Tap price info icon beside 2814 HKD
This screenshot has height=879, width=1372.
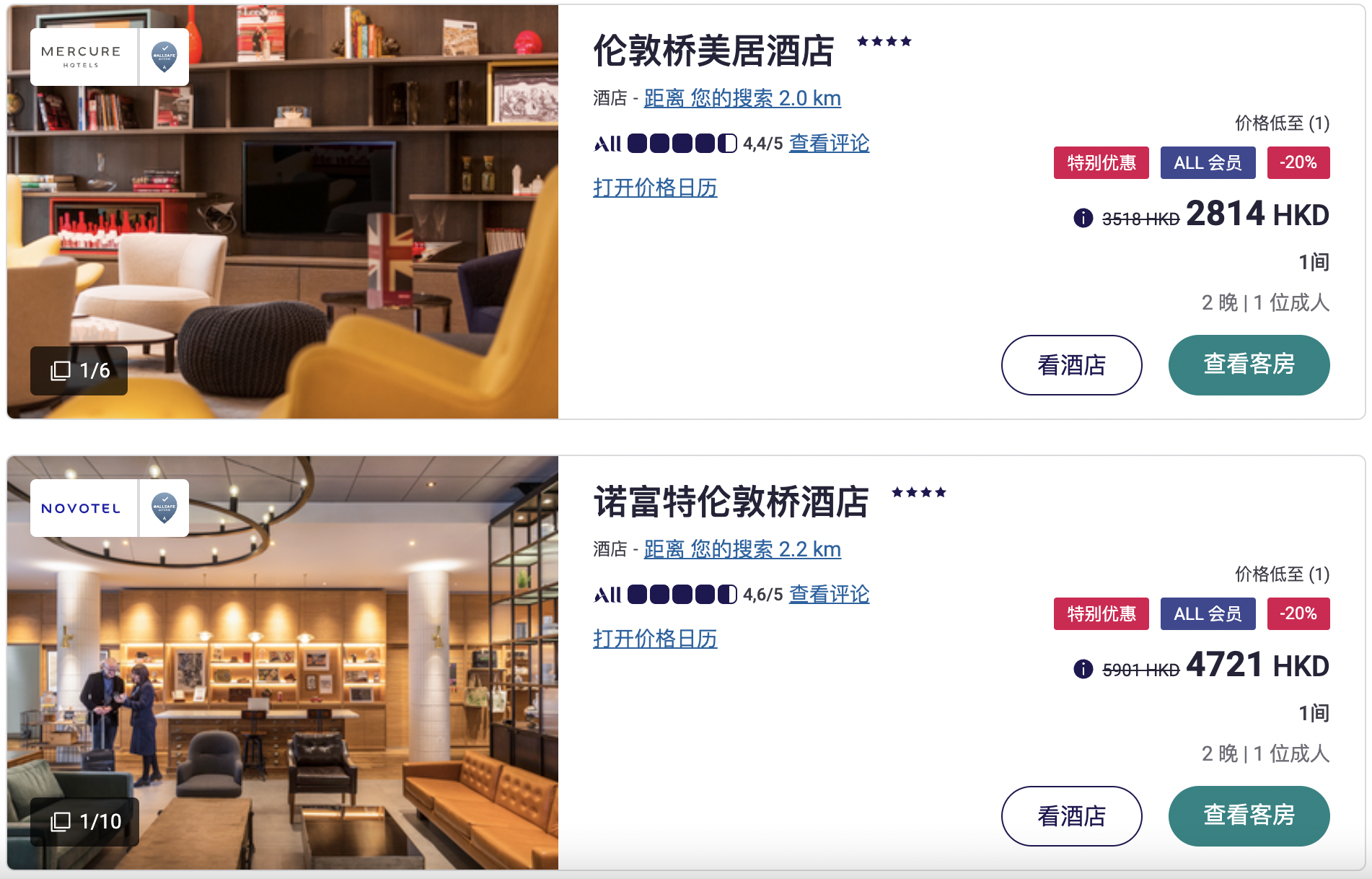pyautogui.click(x=1083, y=217)
